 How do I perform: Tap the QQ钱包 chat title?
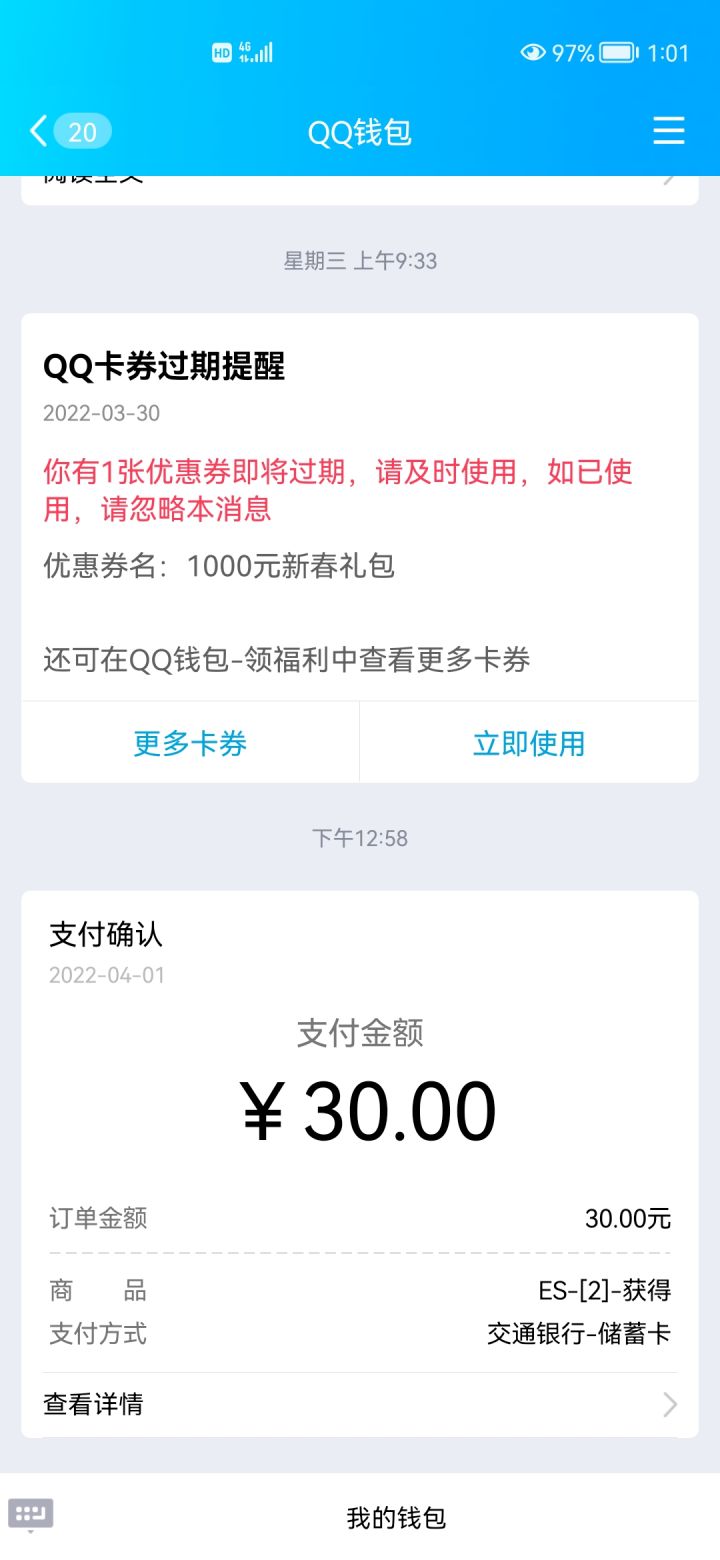point(360,131)
